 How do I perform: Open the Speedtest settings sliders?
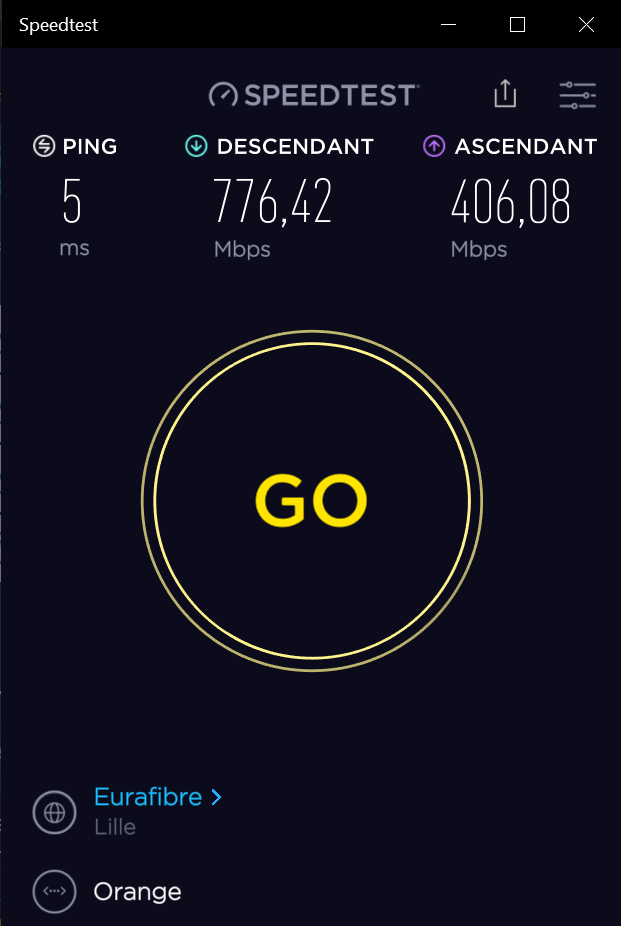pyautogui.click(x=577, y=95)
